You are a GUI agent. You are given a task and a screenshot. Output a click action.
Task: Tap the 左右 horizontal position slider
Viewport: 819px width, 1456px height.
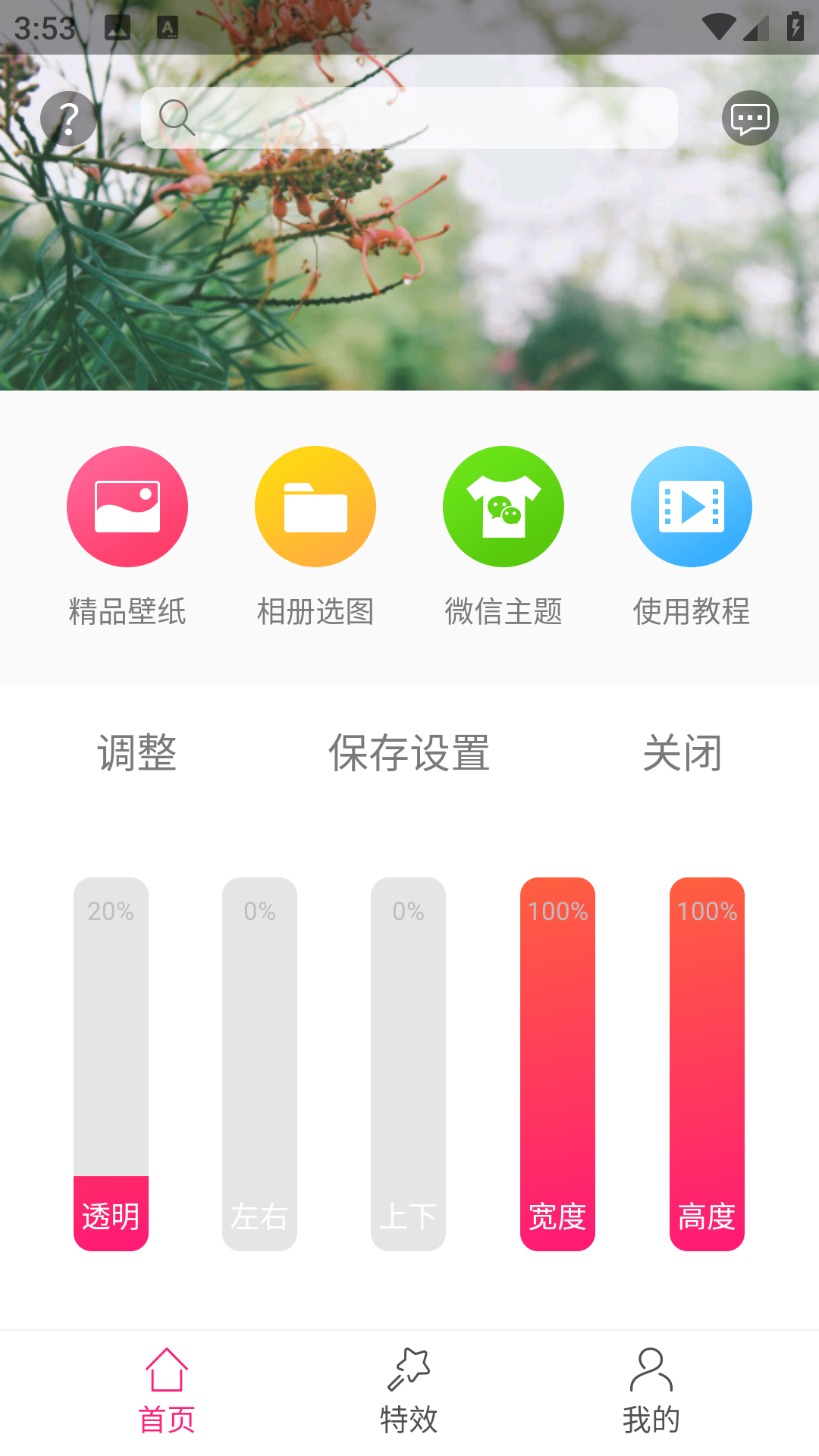pos(259,1064)
